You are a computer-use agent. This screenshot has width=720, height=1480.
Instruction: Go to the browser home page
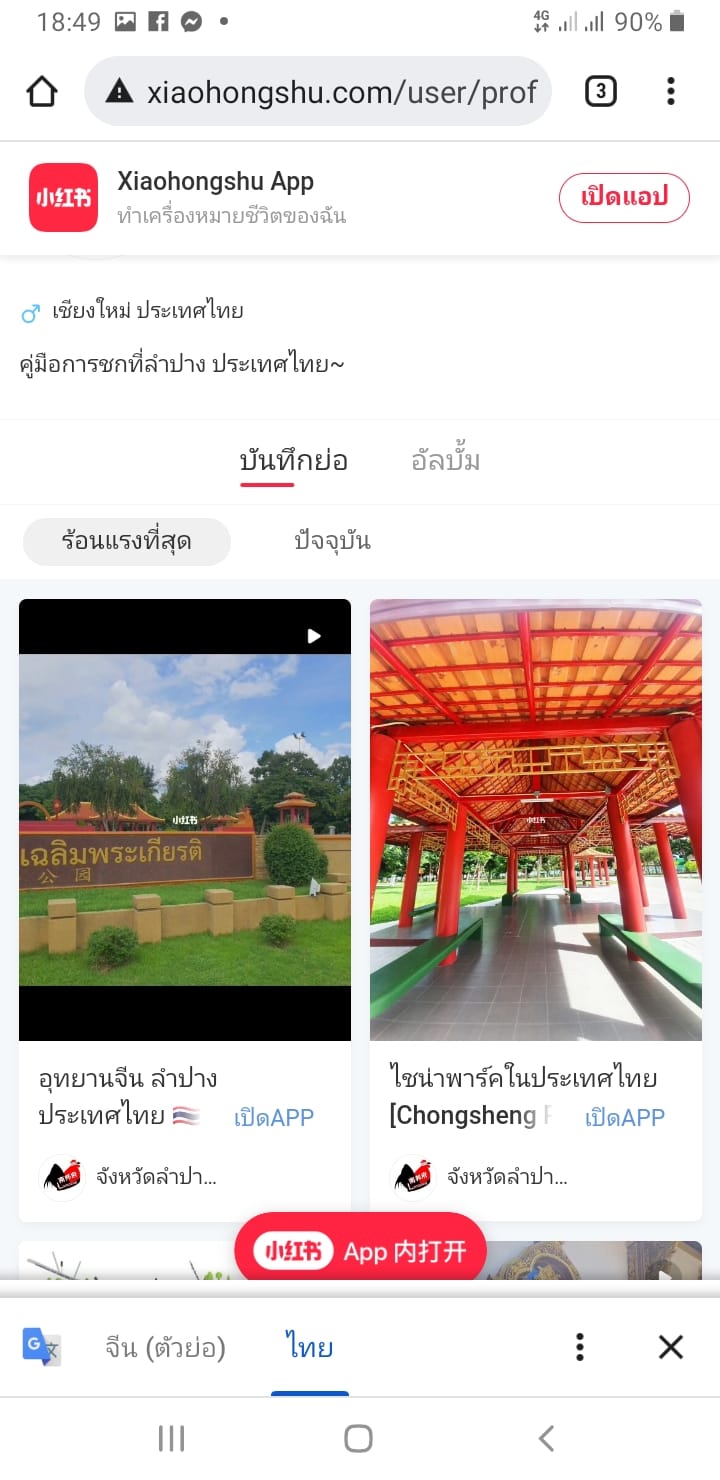pos(41,92)
